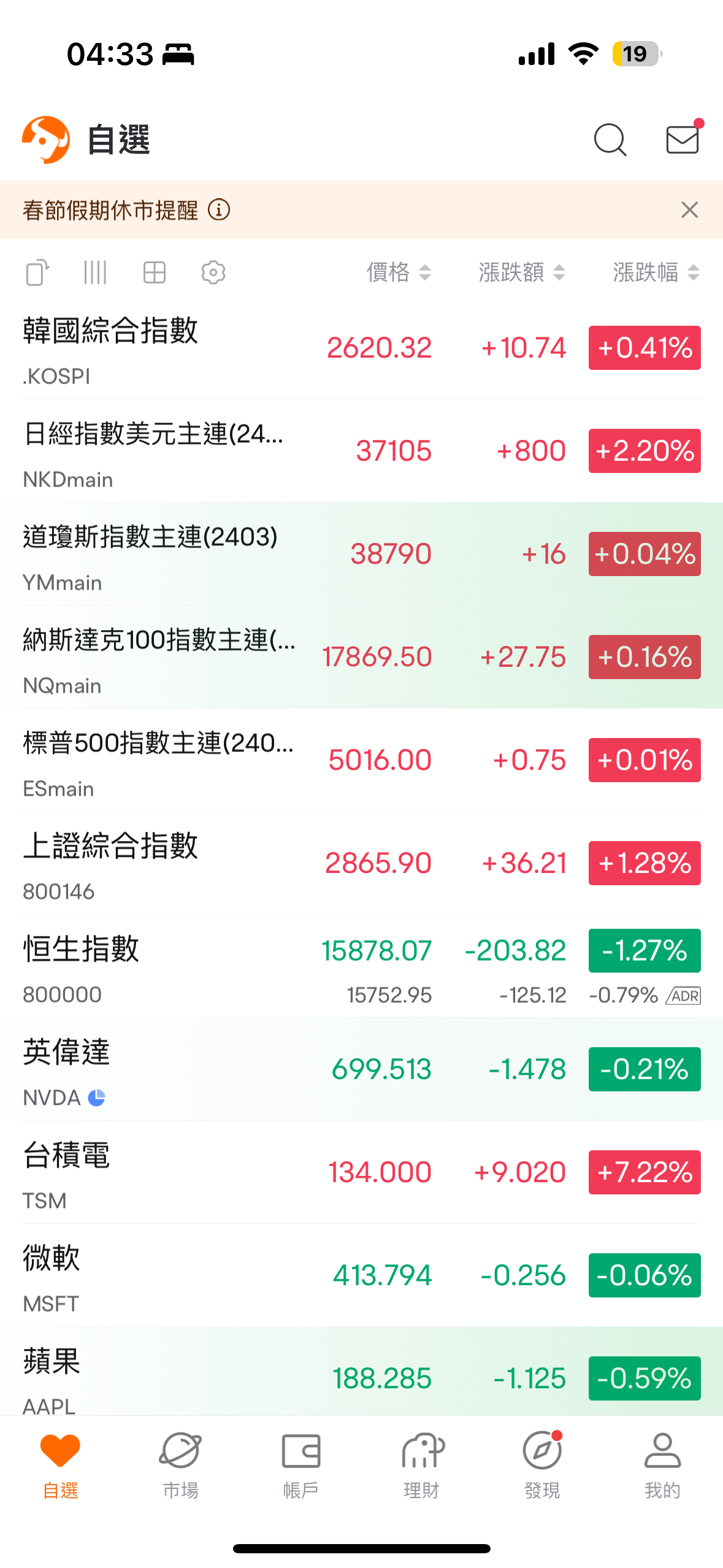Open the 英偉達 NVDA quote
Viewport: 723px width, 1568px height.
coord(362,1070)
